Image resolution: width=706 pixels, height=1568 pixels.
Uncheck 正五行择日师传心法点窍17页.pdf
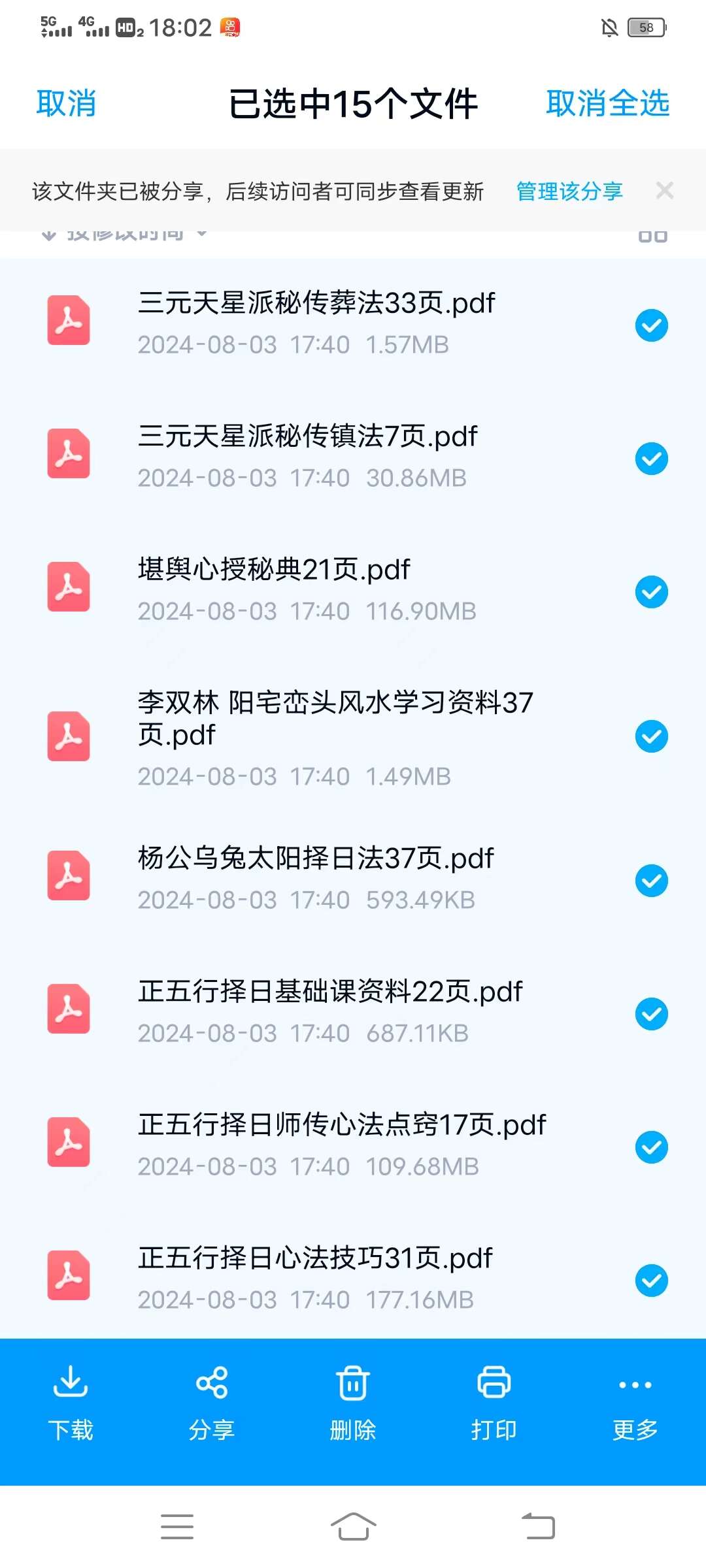coord(651,1147)
